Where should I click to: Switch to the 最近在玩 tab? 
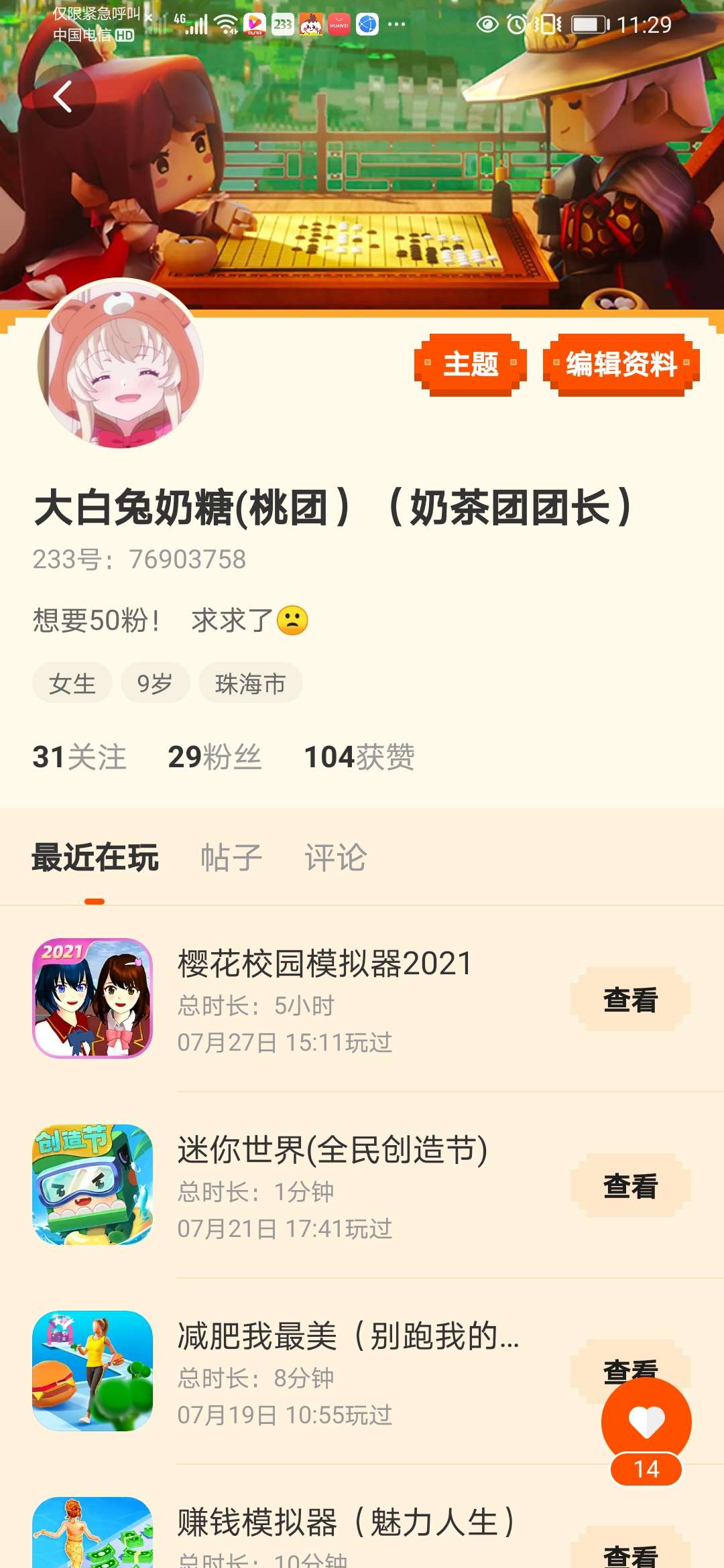click(x=95, y=858)
